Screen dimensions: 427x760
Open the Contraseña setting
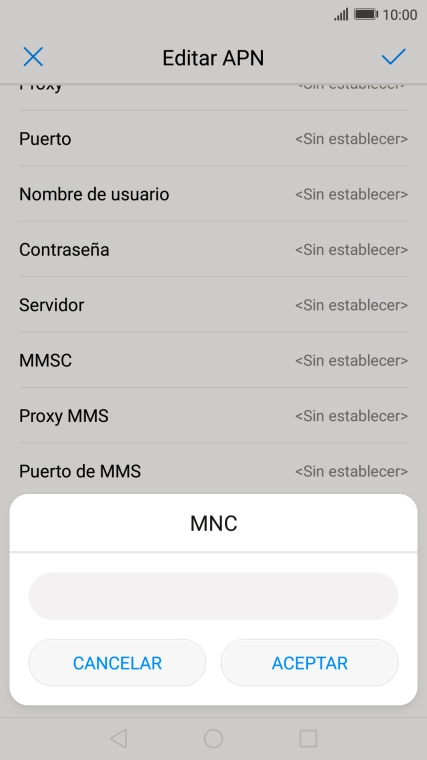[x=213, y=250]
